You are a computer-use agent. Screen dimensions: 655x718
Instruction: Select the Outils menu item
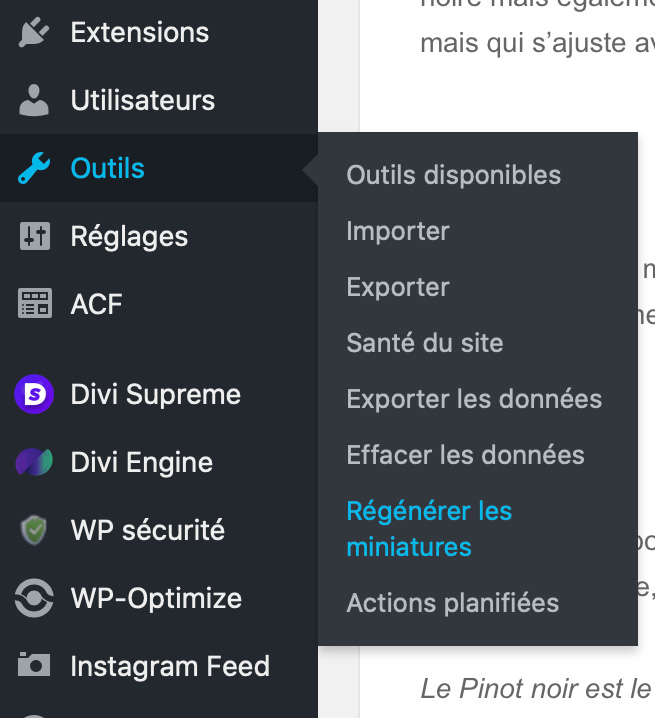click(107, 169)
